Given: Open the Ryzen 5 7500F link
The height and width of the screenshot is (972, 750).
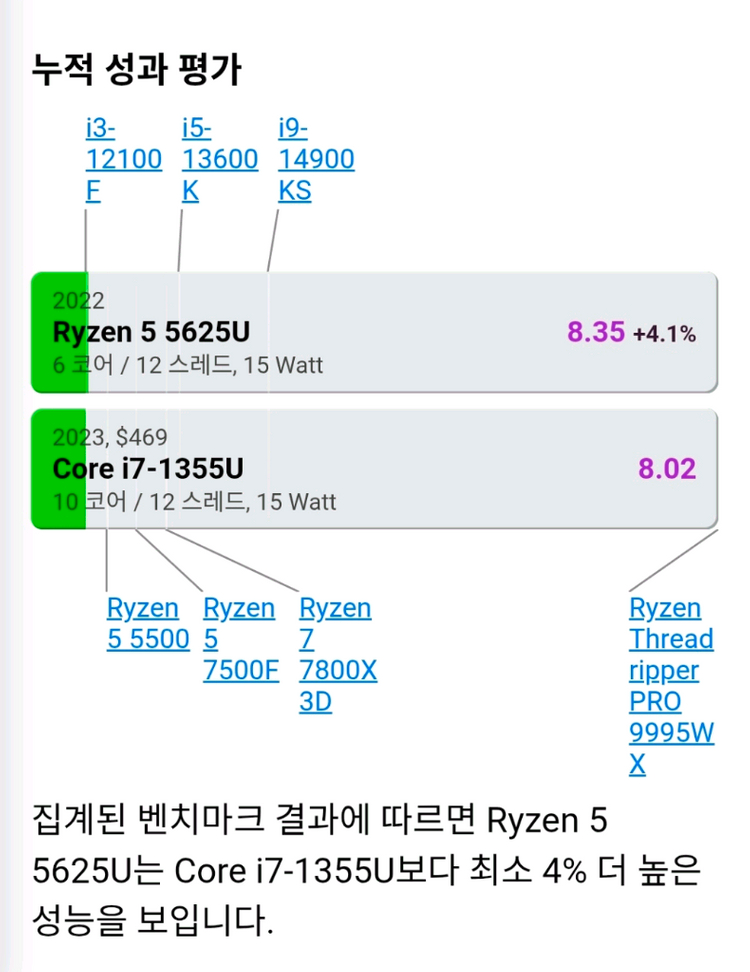Looking at the screenshot, I should tap(239, 639).
